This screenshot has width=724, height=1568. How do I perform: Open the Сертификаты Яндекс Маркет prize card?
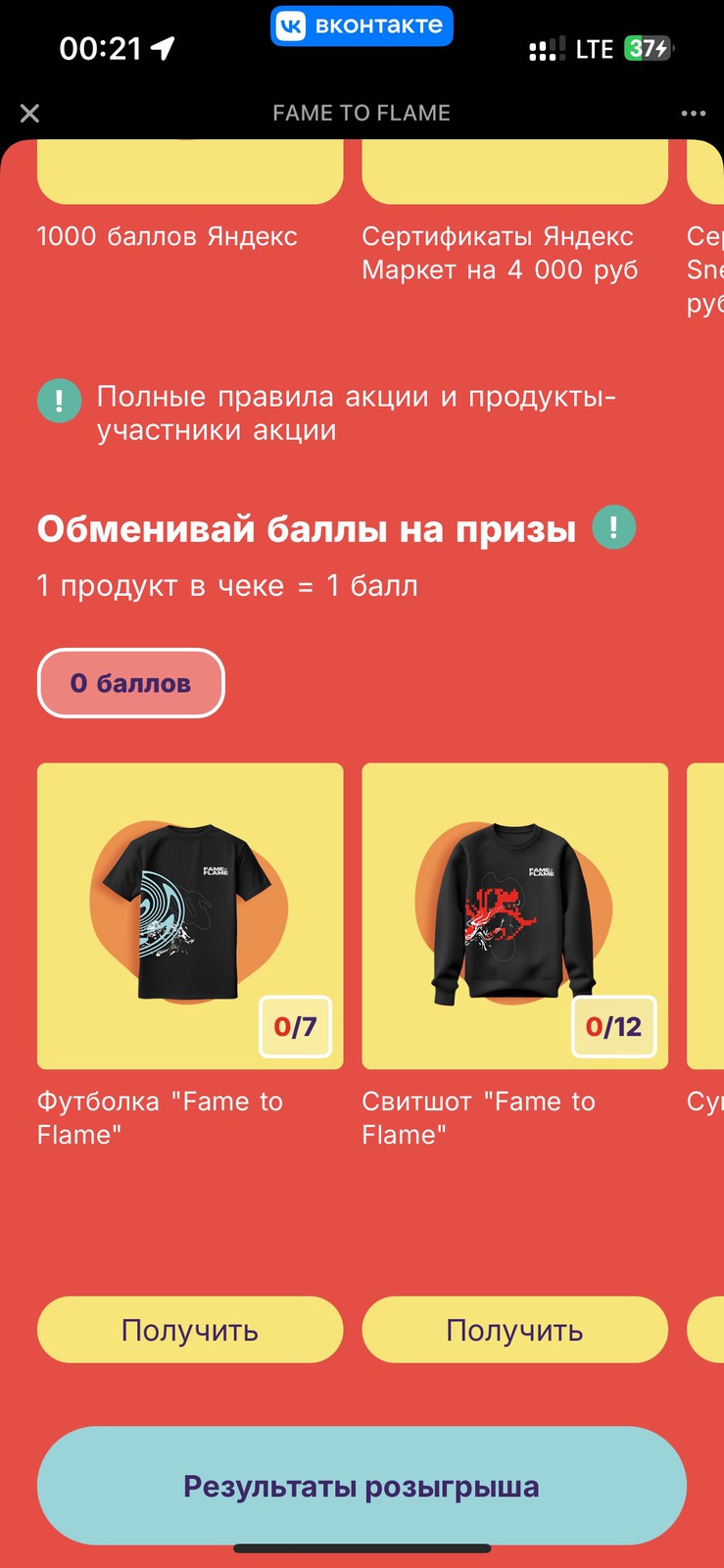coord(514,172)
